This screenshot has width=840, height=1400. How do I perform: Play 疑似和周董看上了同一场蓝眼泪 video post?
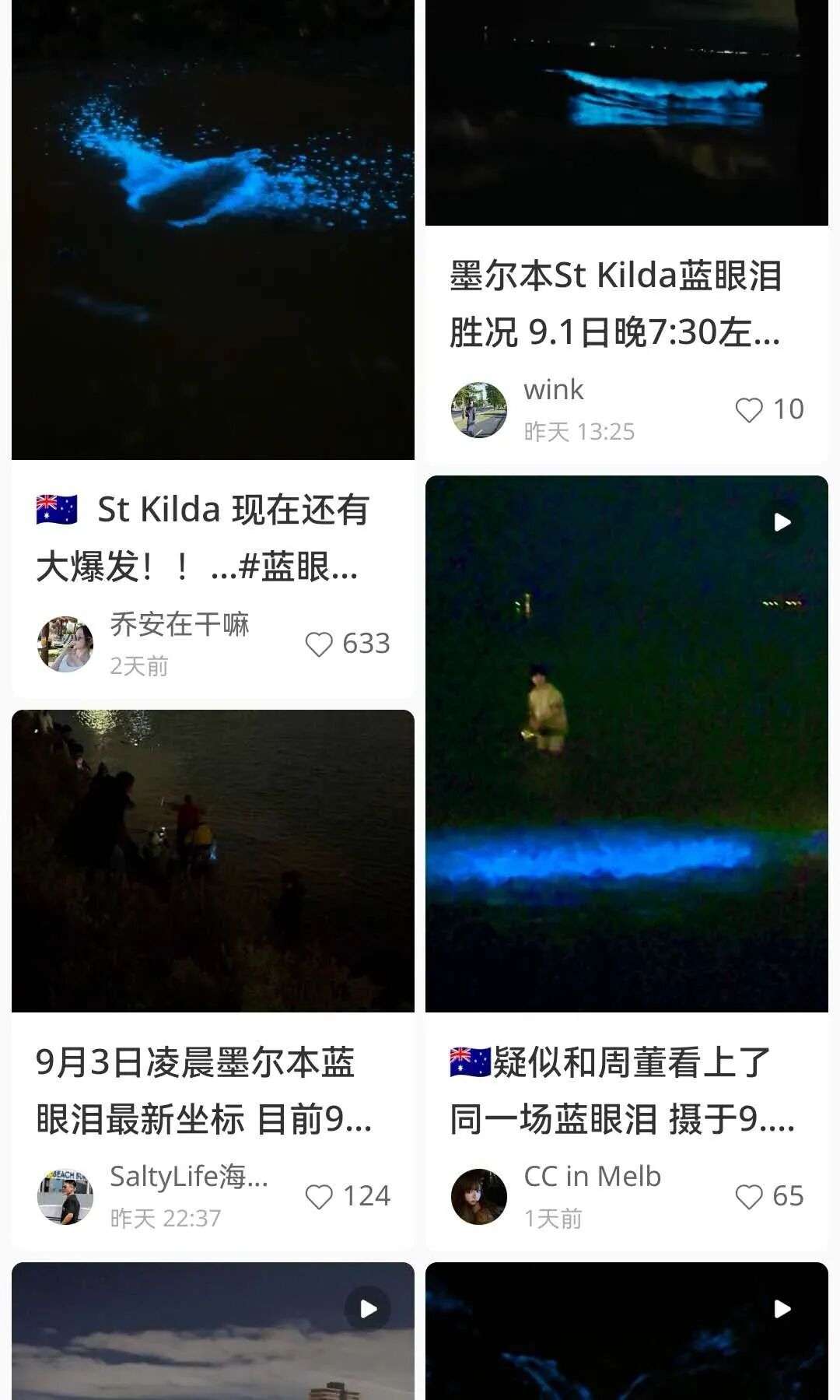point(626,743)
